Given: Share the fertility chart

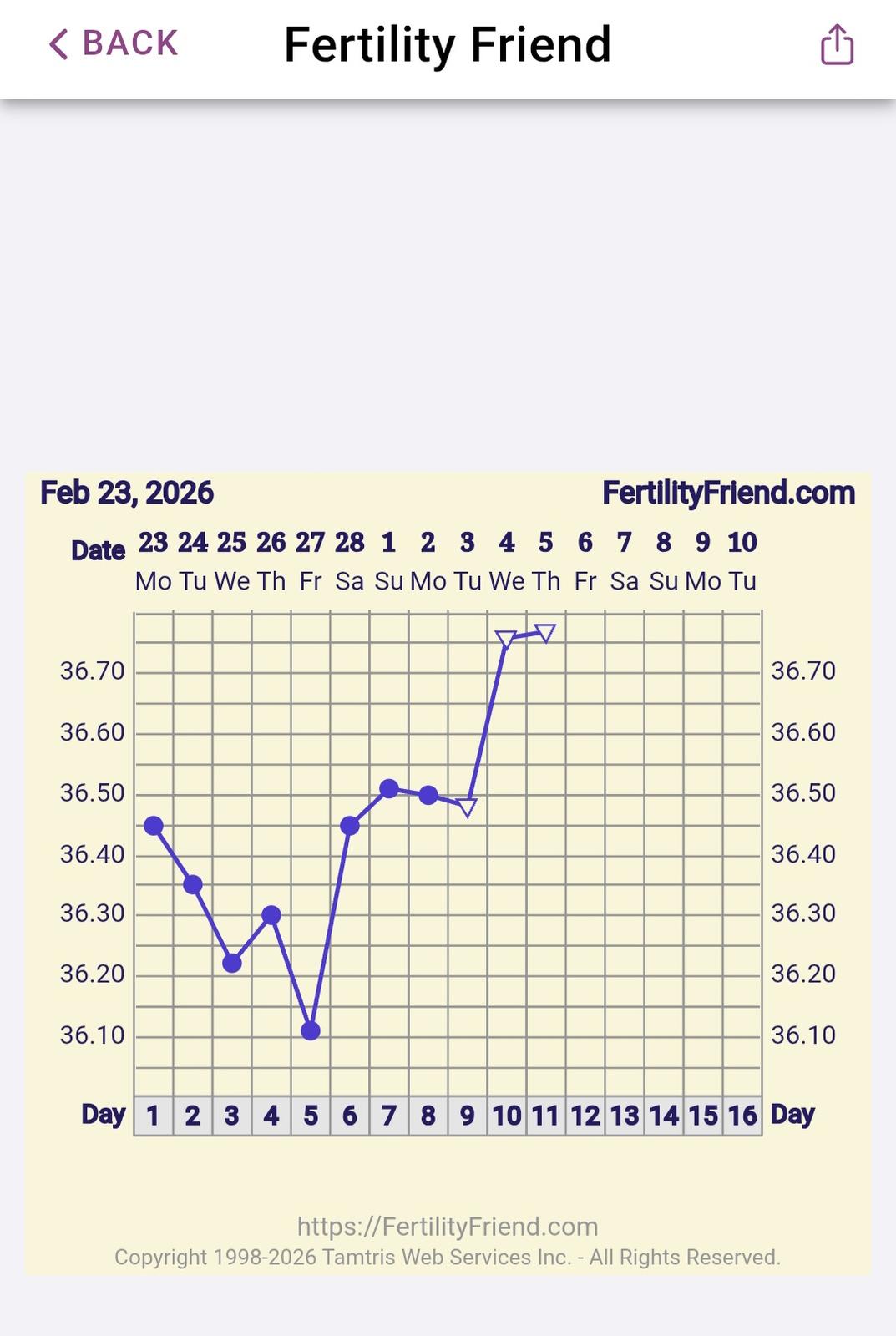Looking at the screenshot, I should coord(837,44).
